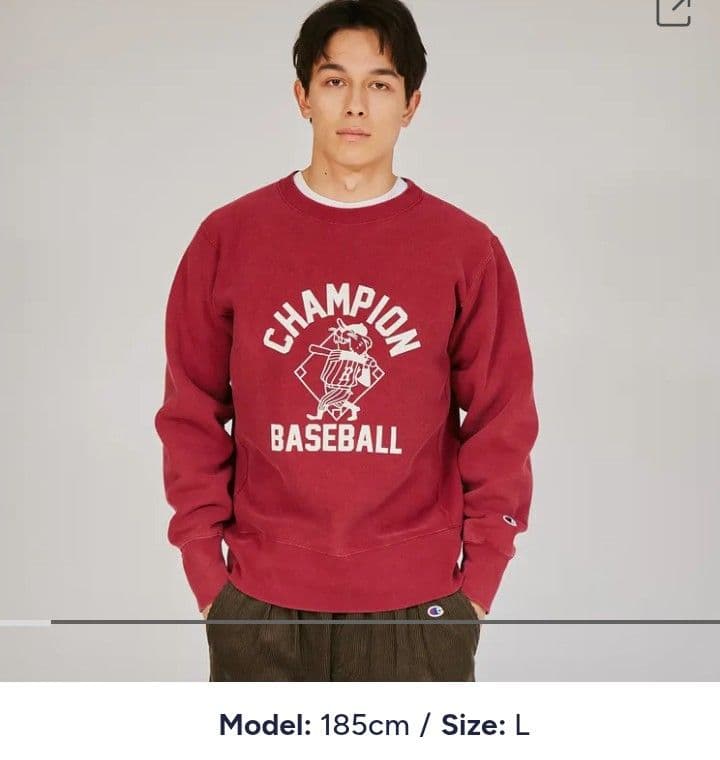720x760 pixels.
Task: Share this Champion sweatshirt product
Action: tap(673, 11)
